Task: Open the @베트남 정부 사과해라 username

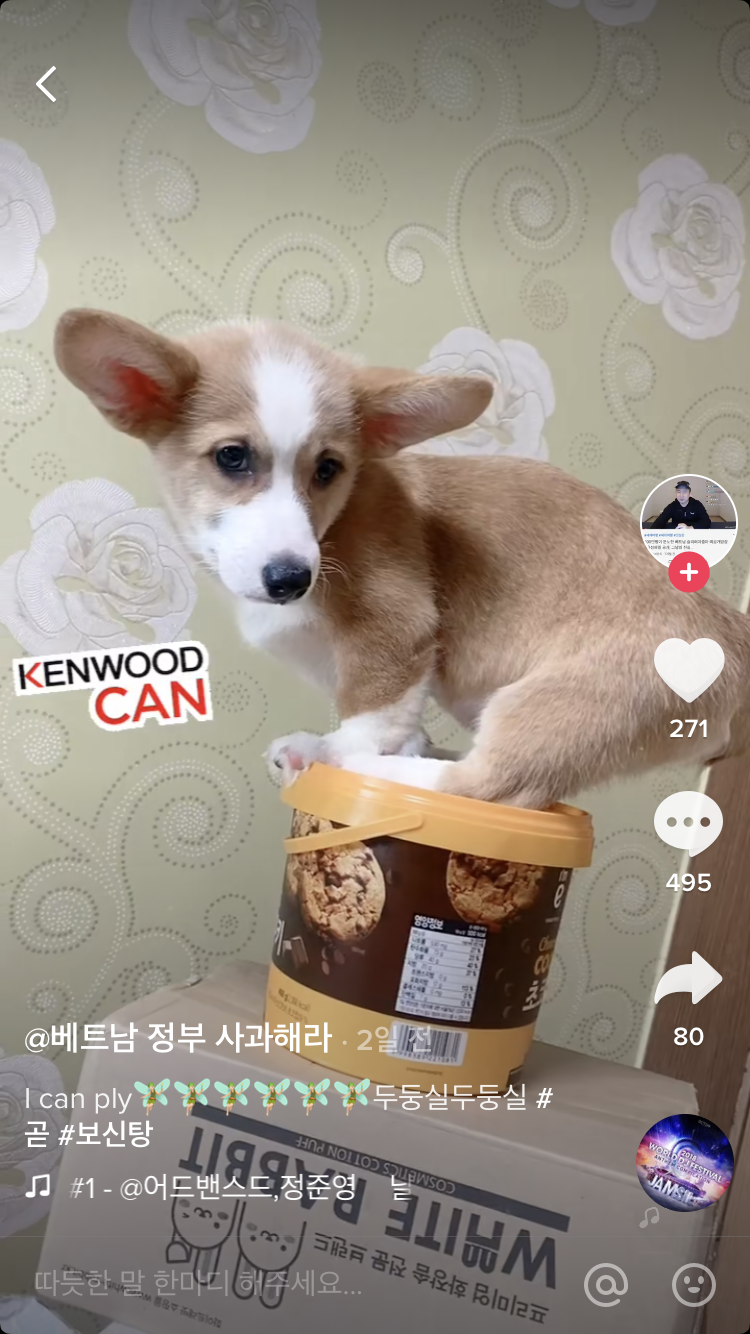Action: [178, 1039]
